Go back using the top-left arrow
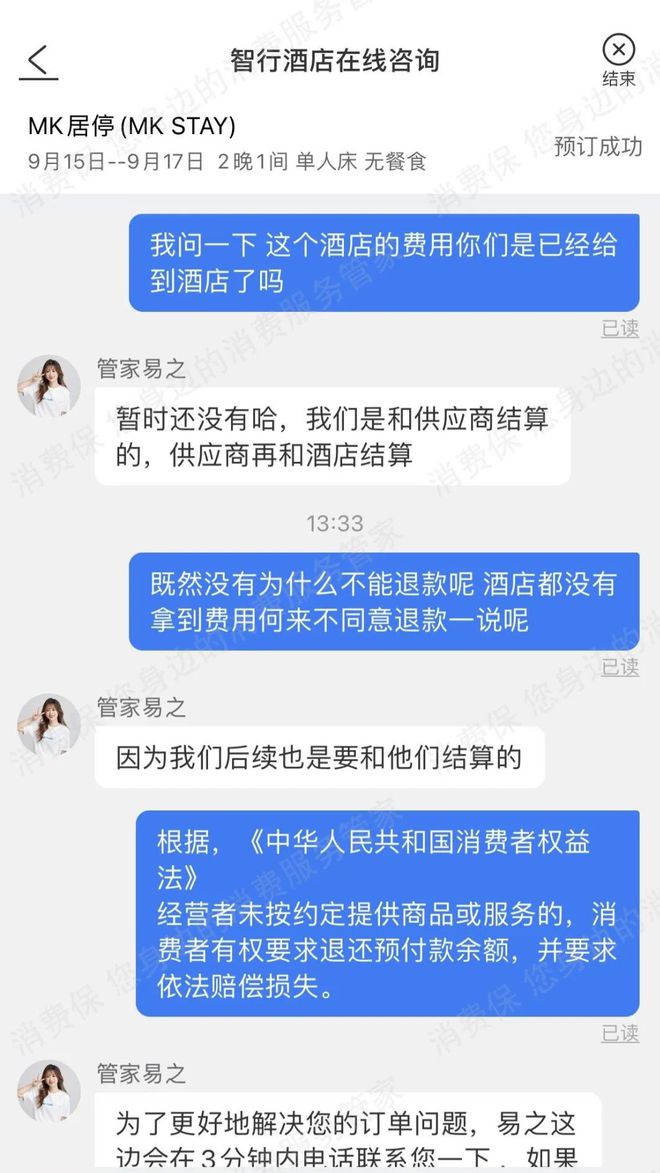The height and width of the screenshot is (1173, 660). 38,60
